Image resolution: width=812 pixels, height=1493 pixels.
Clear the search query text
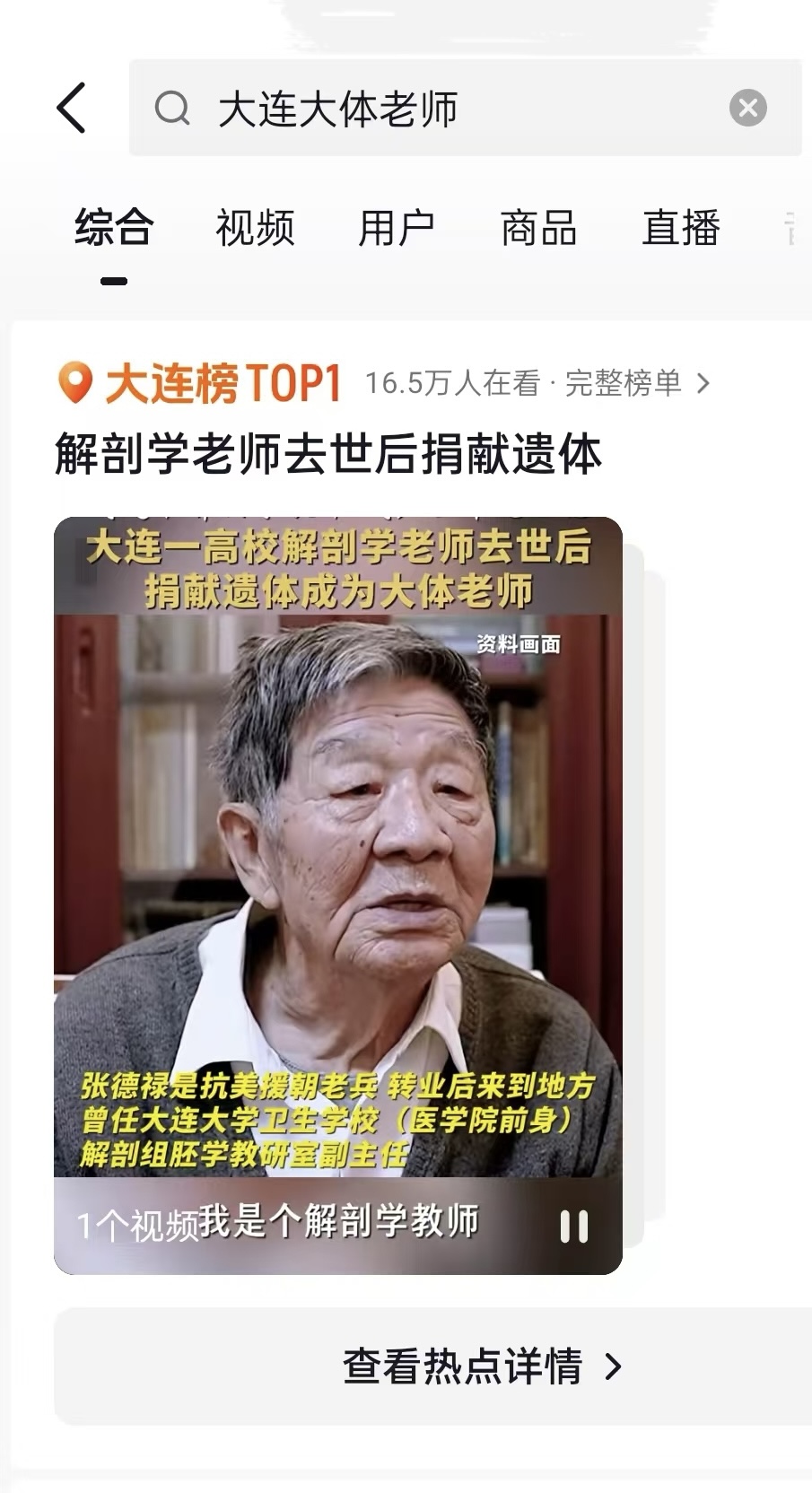point(747,108)
